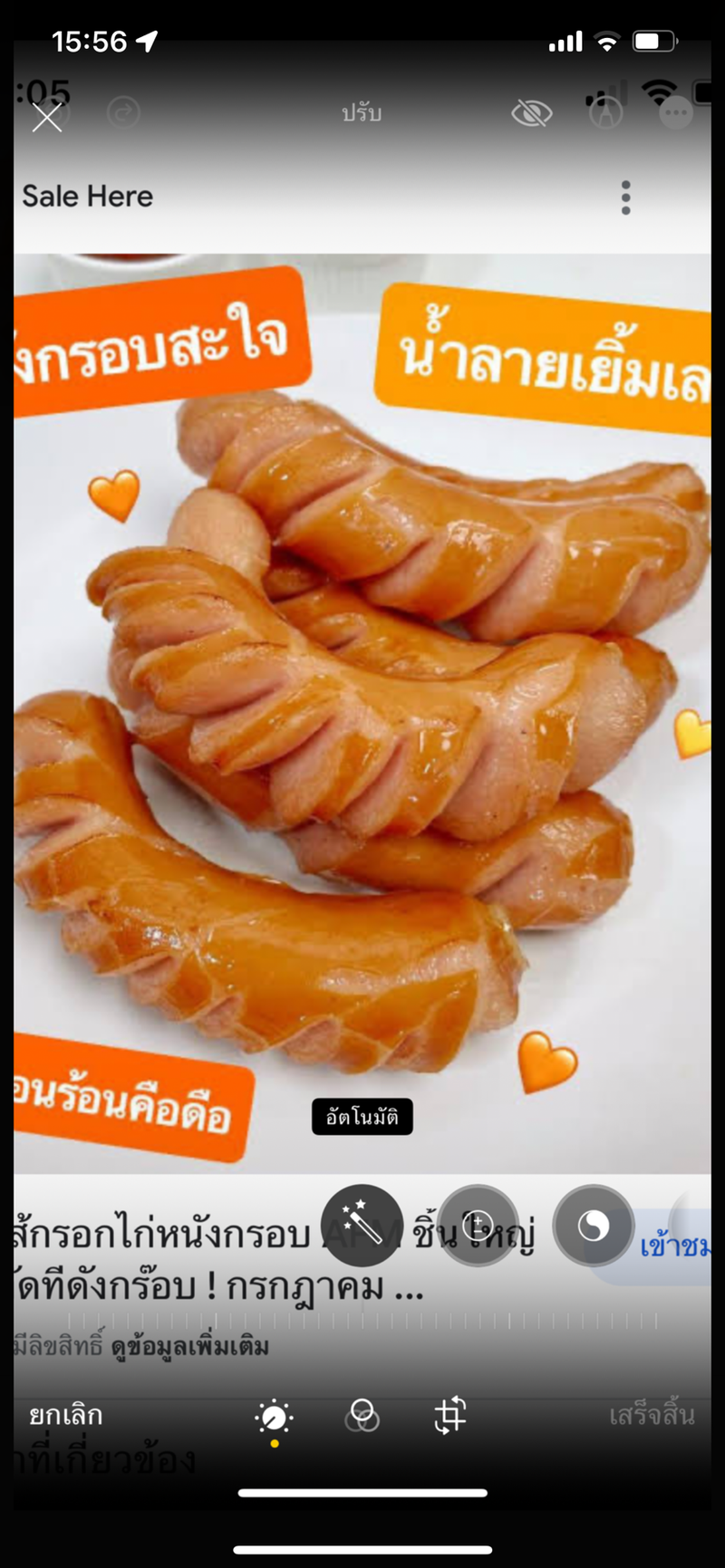Apply the auto enhance magic wand
The width and height of the screenshot is (725, 1568).
click(x=362, y=1225)
